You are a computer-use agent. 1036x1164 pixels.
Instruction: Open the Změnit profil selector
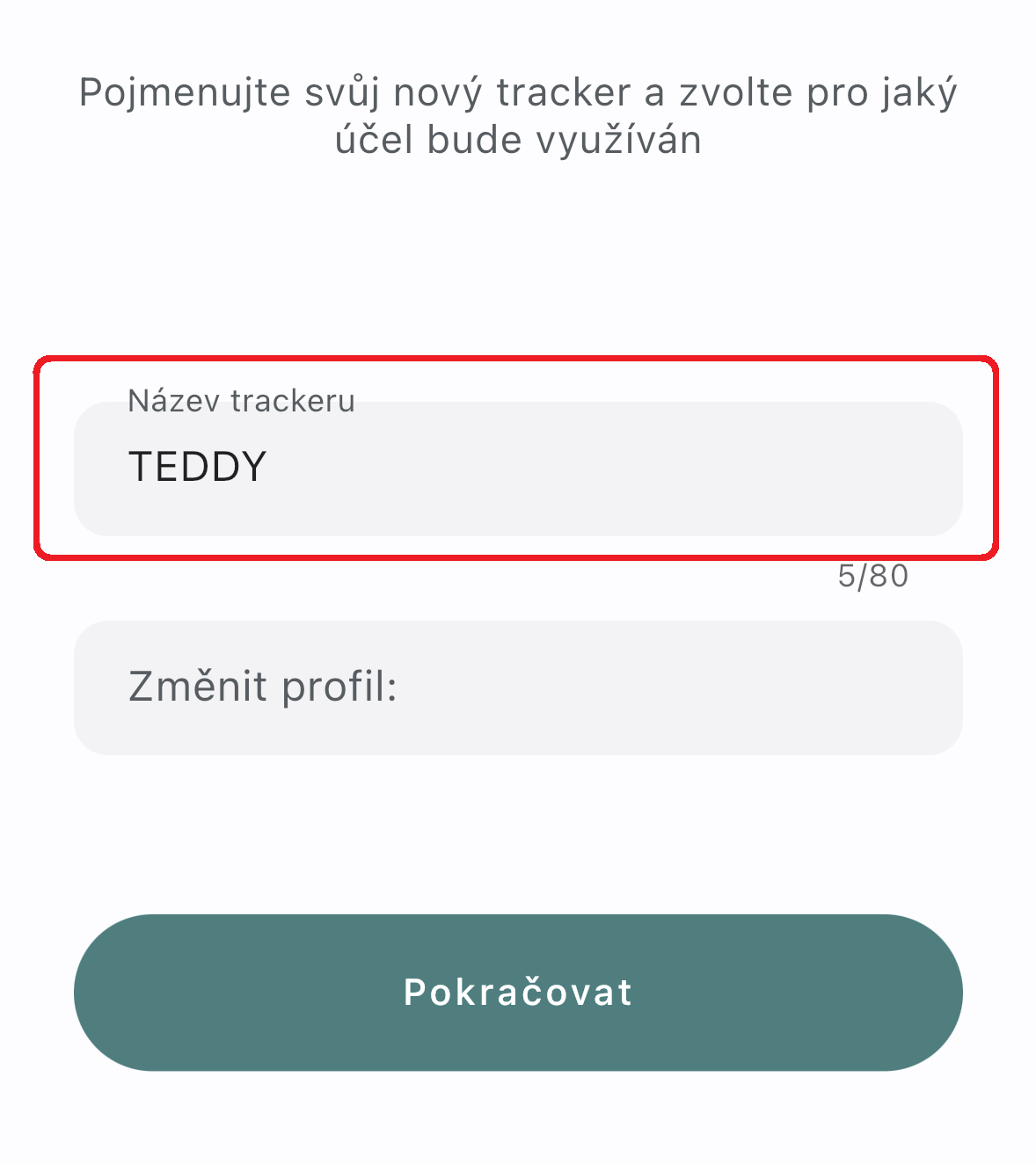(x=517, y=687)
